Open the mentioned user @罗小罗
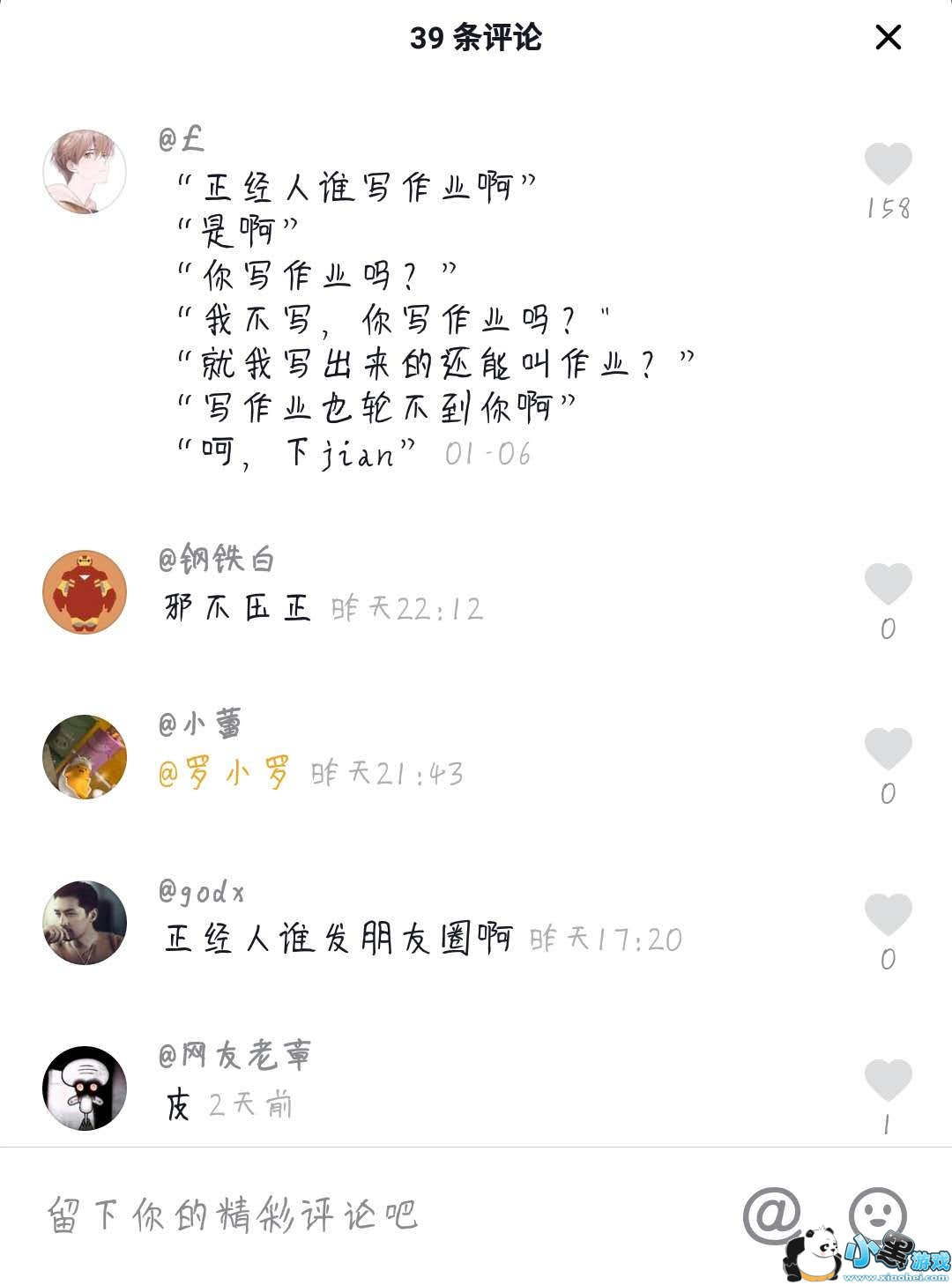The width and height of the screenshot is (952, 1285). [x=224, y=774]
